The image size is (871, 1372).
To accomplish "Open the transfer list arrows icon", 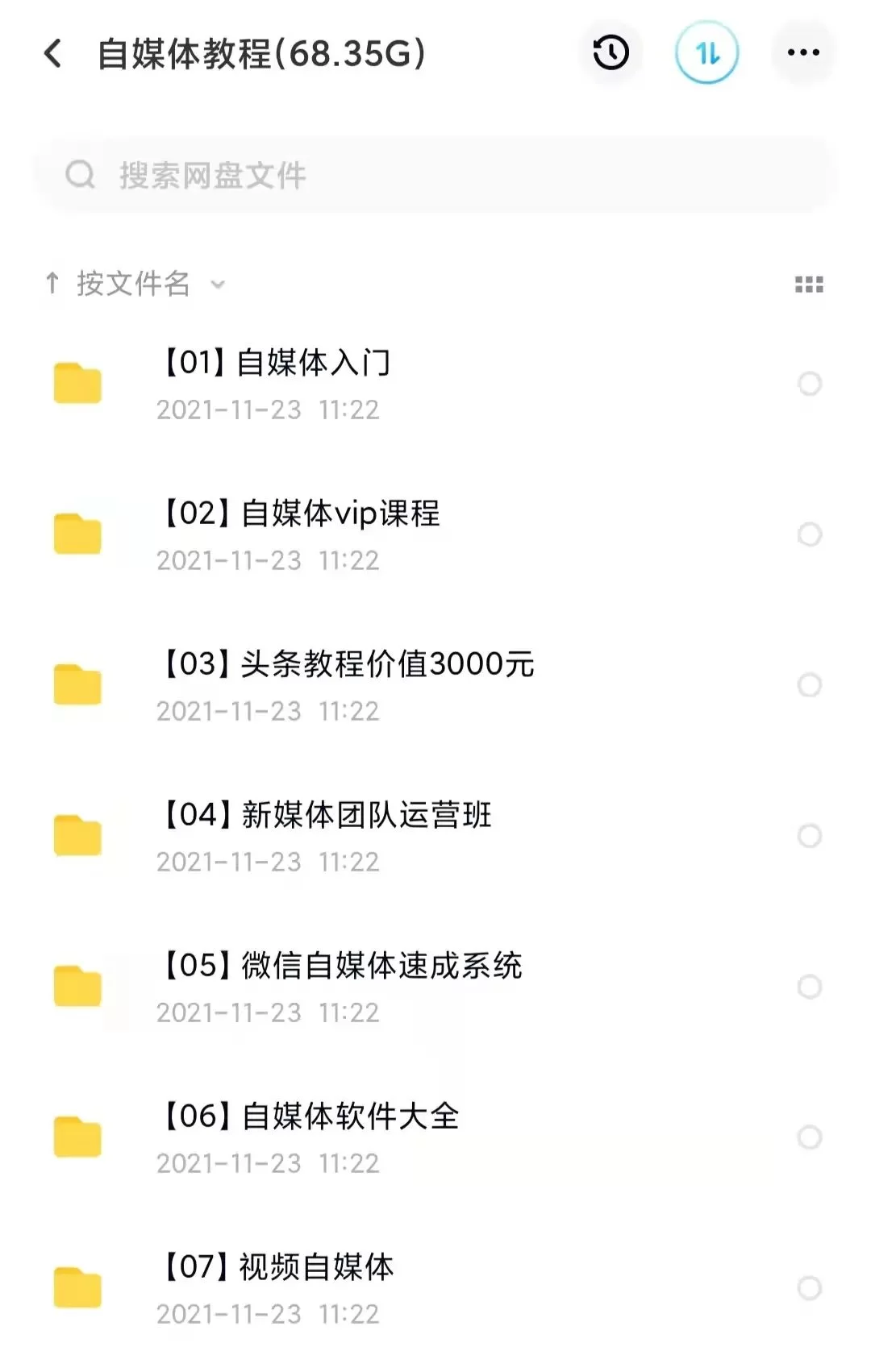I will 706,53.
